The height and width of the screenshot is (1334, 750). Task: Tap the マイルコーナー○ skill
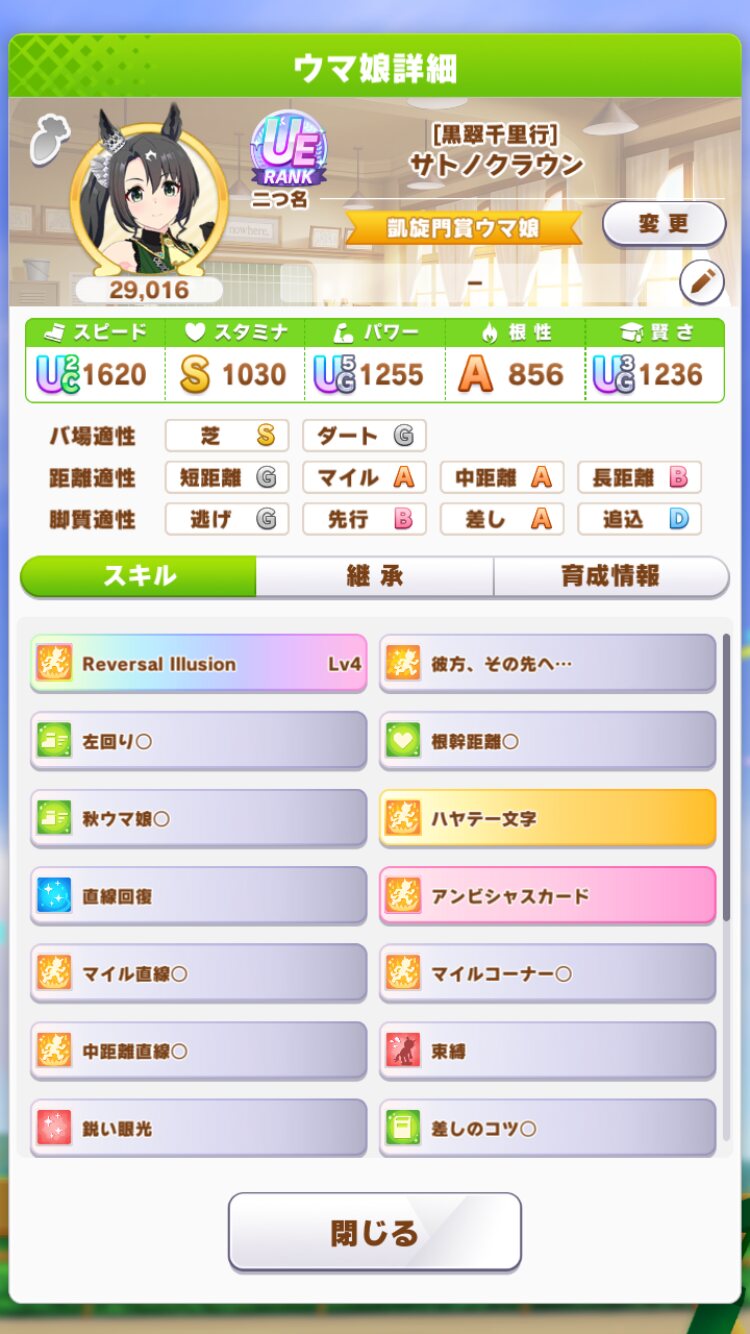click(547, 973)
